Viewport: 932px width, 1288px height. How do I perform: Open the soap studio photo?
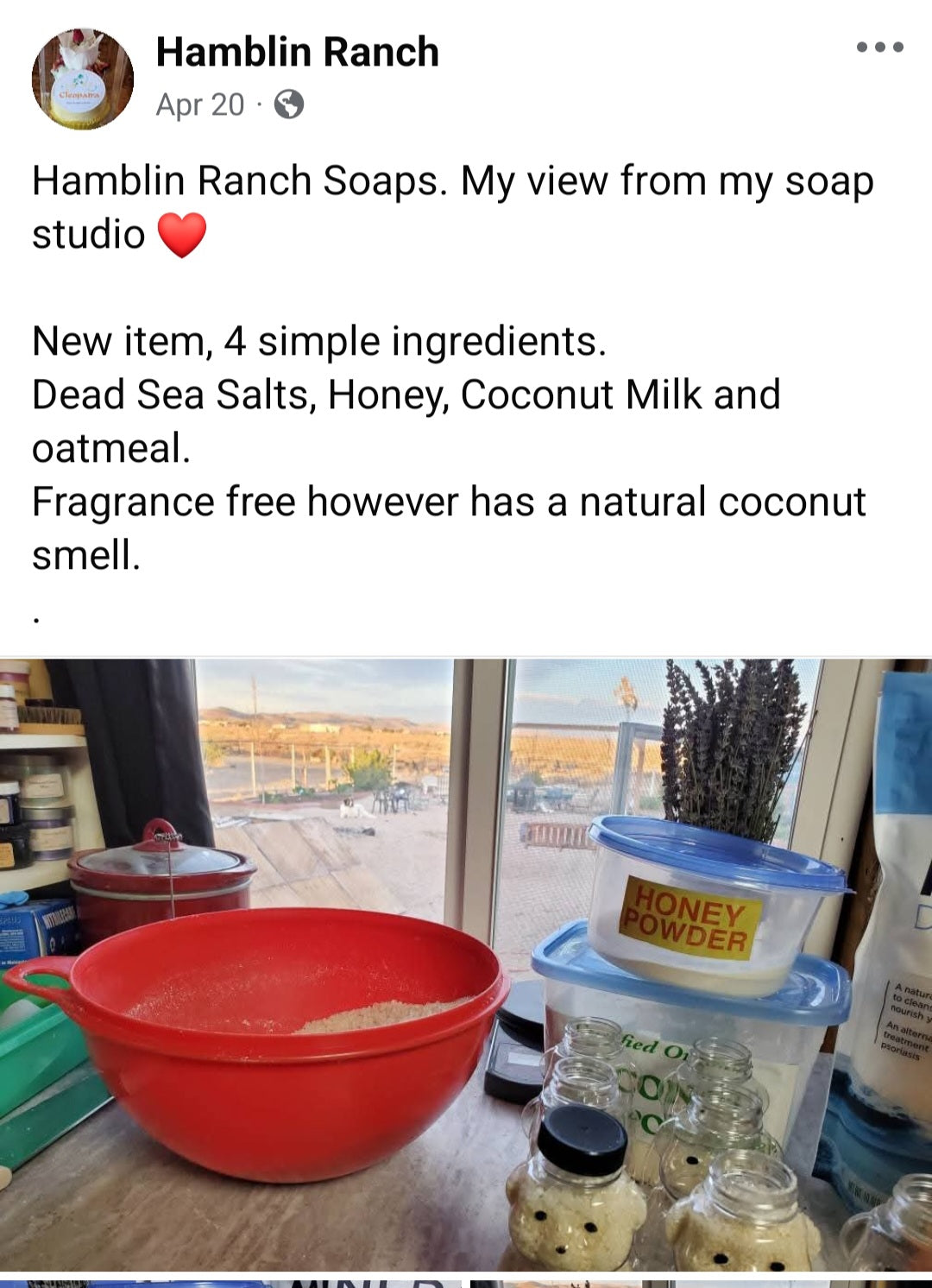[466, 963]
